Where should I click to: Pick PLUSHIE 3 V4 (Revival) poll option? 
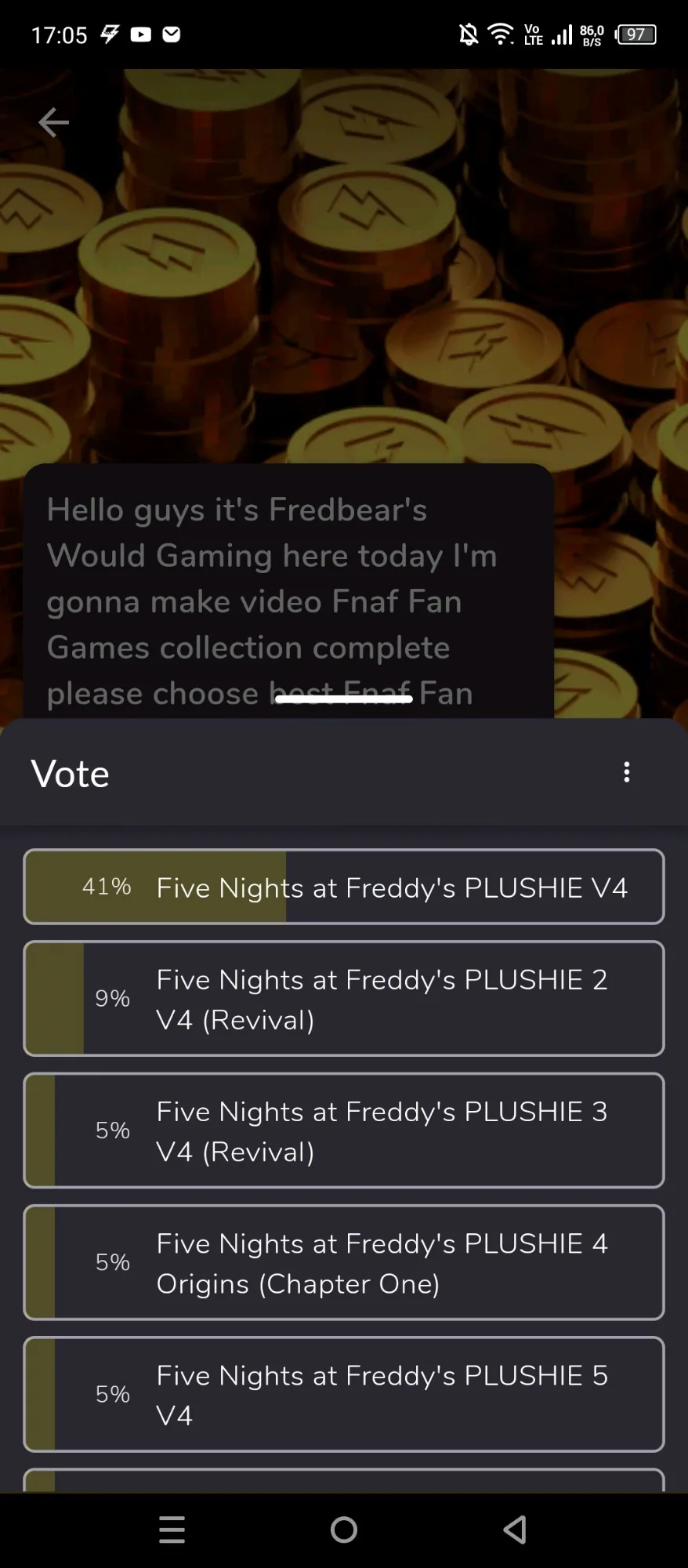pos(344,1131)
